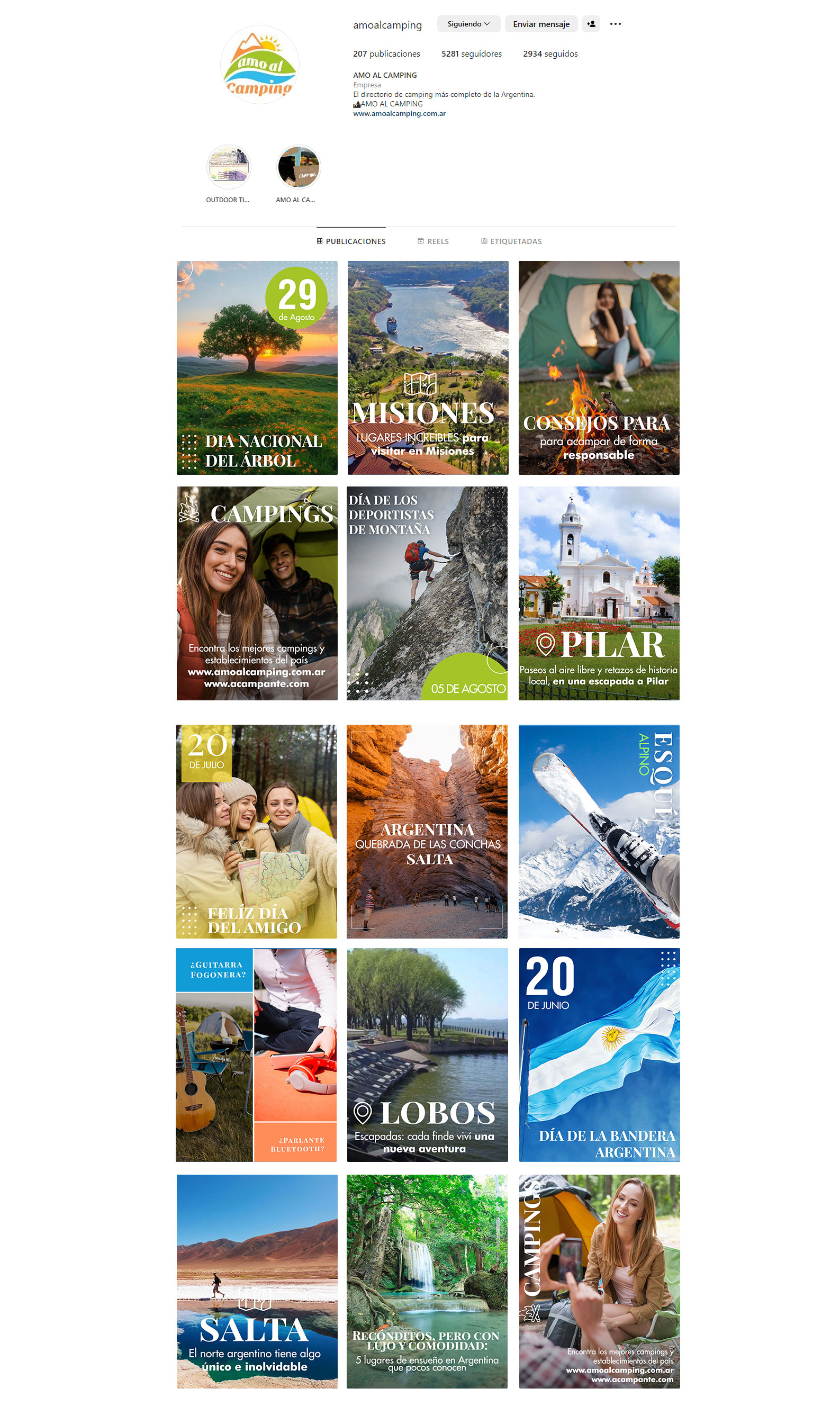Switch to the Reels tab
Image resolution: width=840 pixels, height=1415 pixels.
coord(433,241)
